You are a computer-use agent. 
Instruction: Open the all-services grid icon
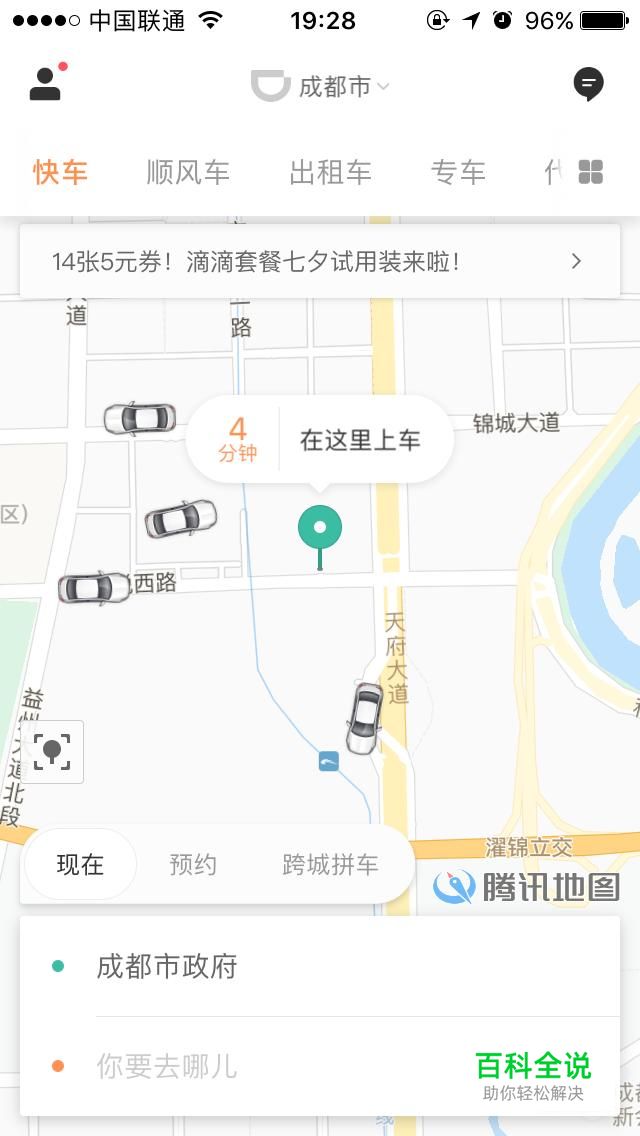[591, 172]
